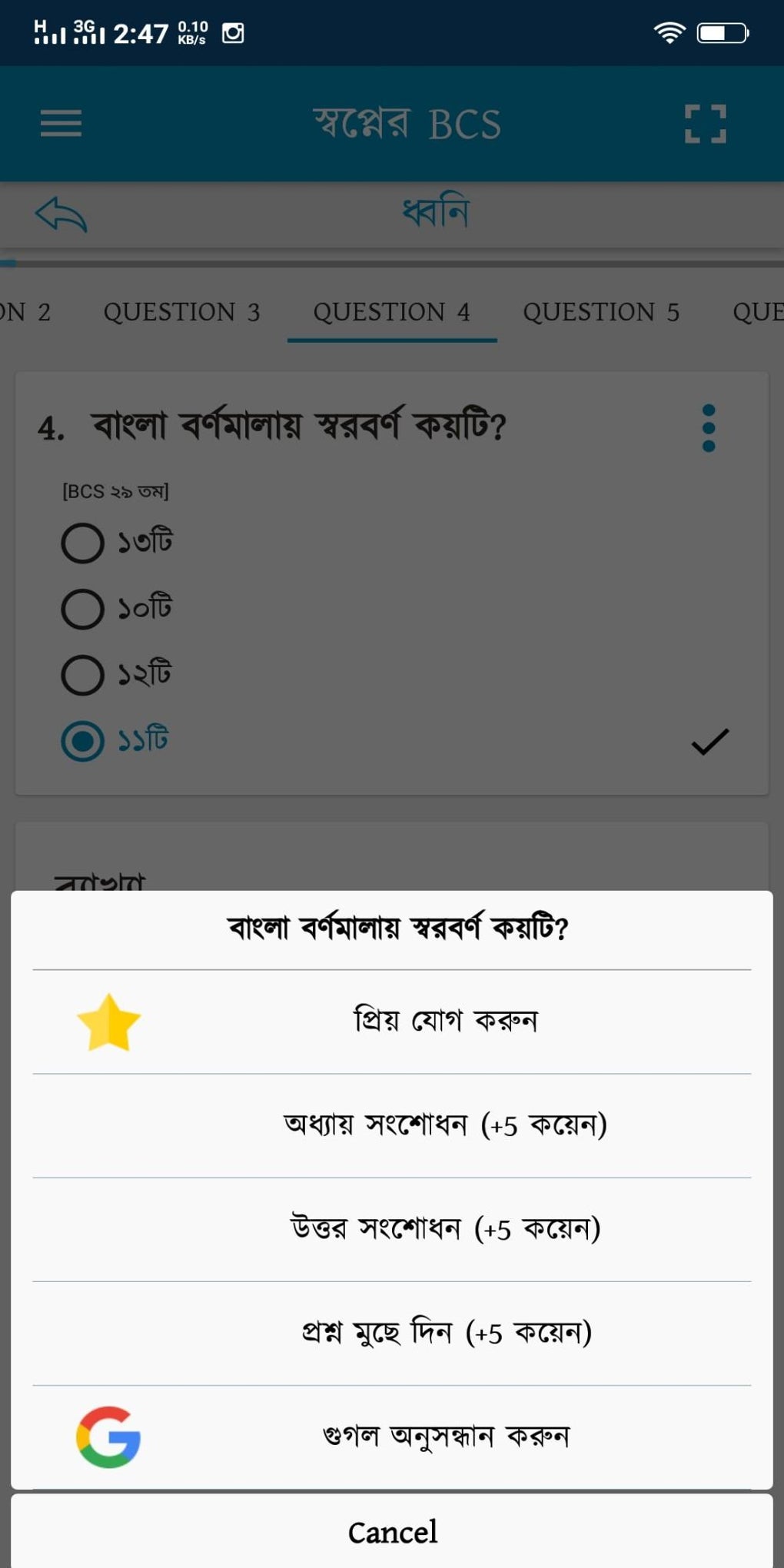Open the three-dot menu on question 4

(708, 427)
